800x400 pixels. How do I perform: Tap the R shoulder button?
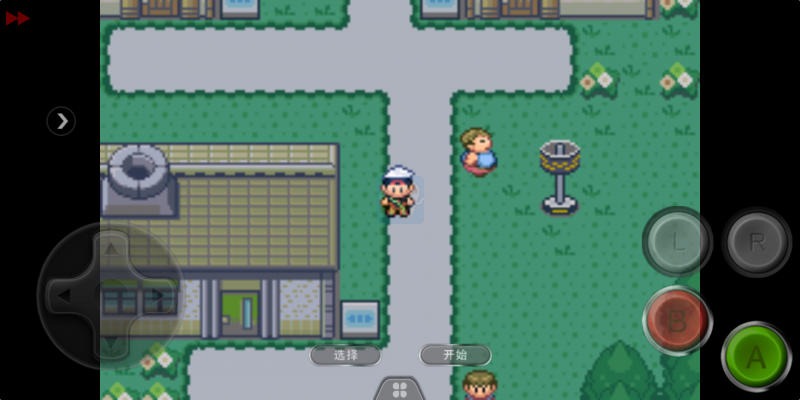(756, 242)
